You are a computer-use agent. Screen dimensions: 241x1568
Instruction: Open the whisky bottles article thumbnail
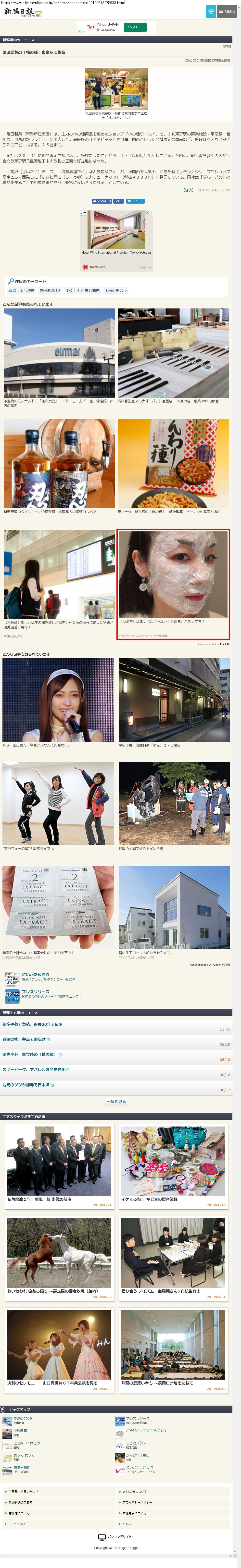pos(59,463)
